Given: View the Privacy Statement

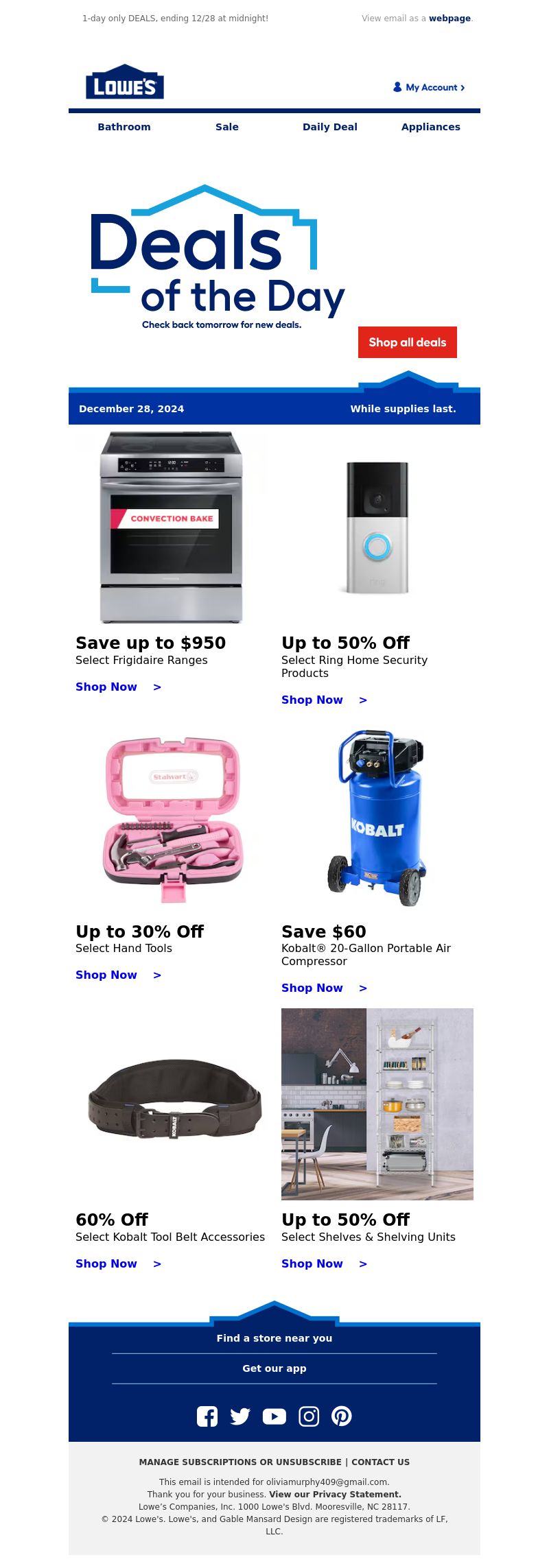Looking at the screenshot, I should click(335, 1494).
